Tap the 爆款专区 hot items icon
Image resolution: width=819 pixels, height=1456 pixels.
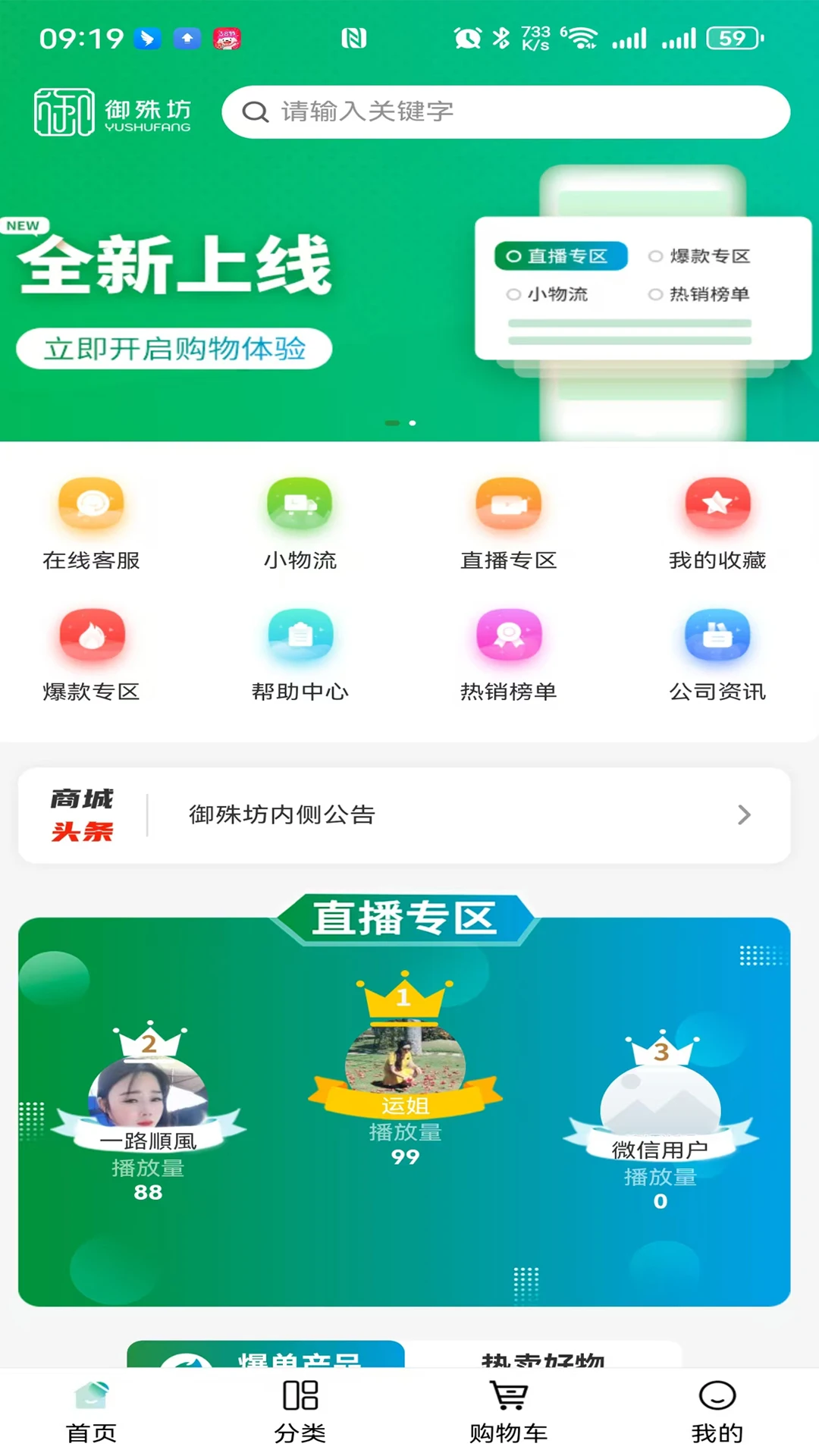90,637
